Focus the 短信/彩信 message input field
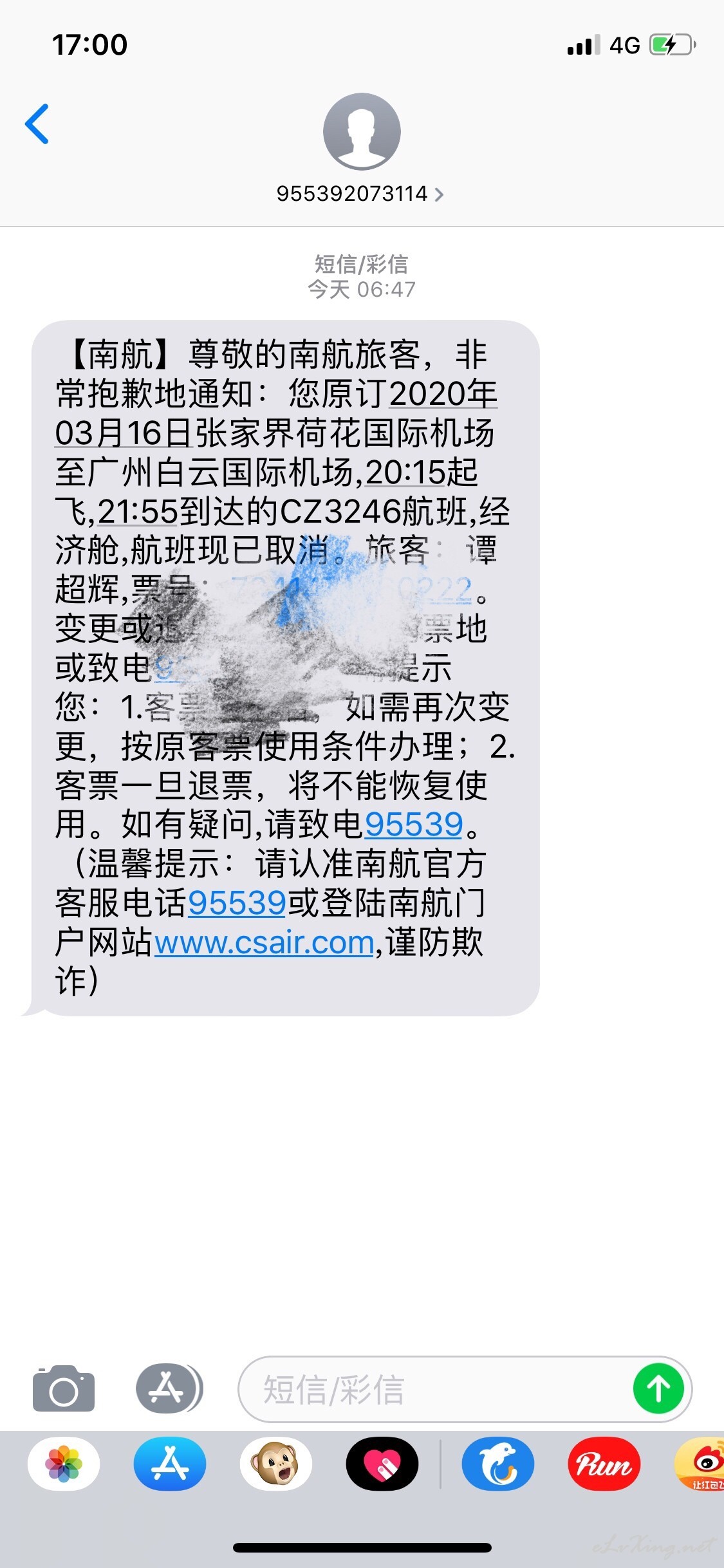The height and width of the screenshot is (1568, 724). coord(434,1389)
